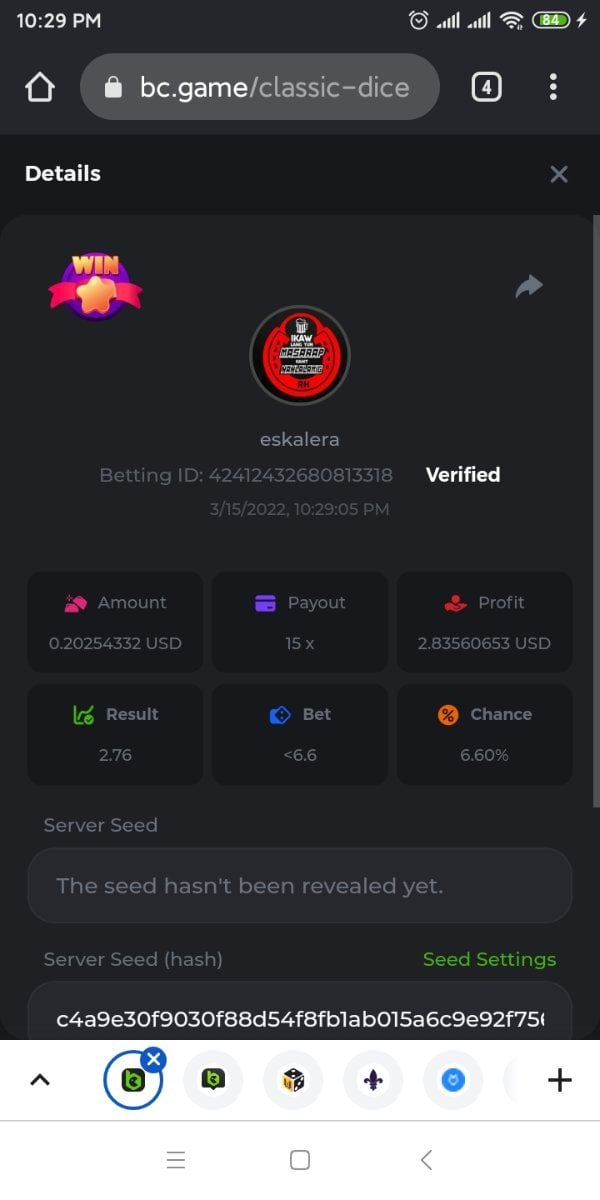
Task: Share this winning bet
Action: coord(528,287)
